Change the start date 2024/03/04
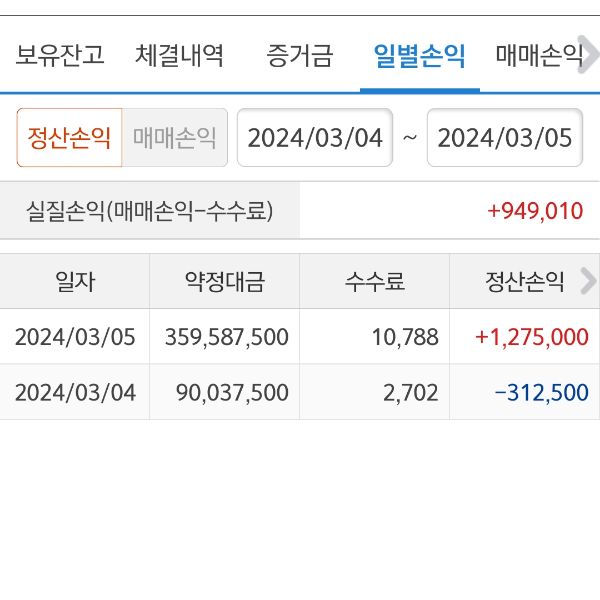The height and width of the screenshot is (600, 600). (x=315, y=137)
